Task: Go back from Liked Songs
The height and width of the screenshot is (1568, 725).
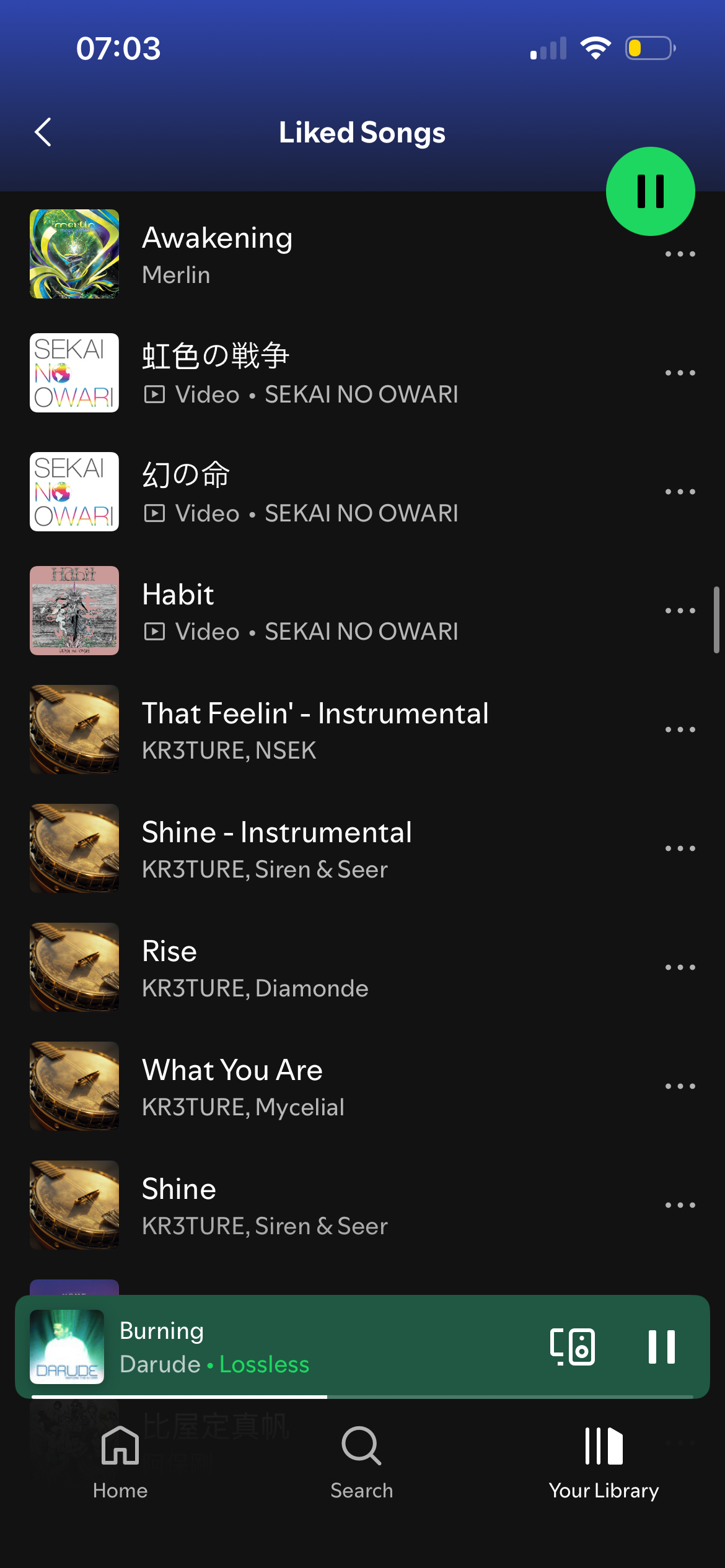Action: (43, 132)
